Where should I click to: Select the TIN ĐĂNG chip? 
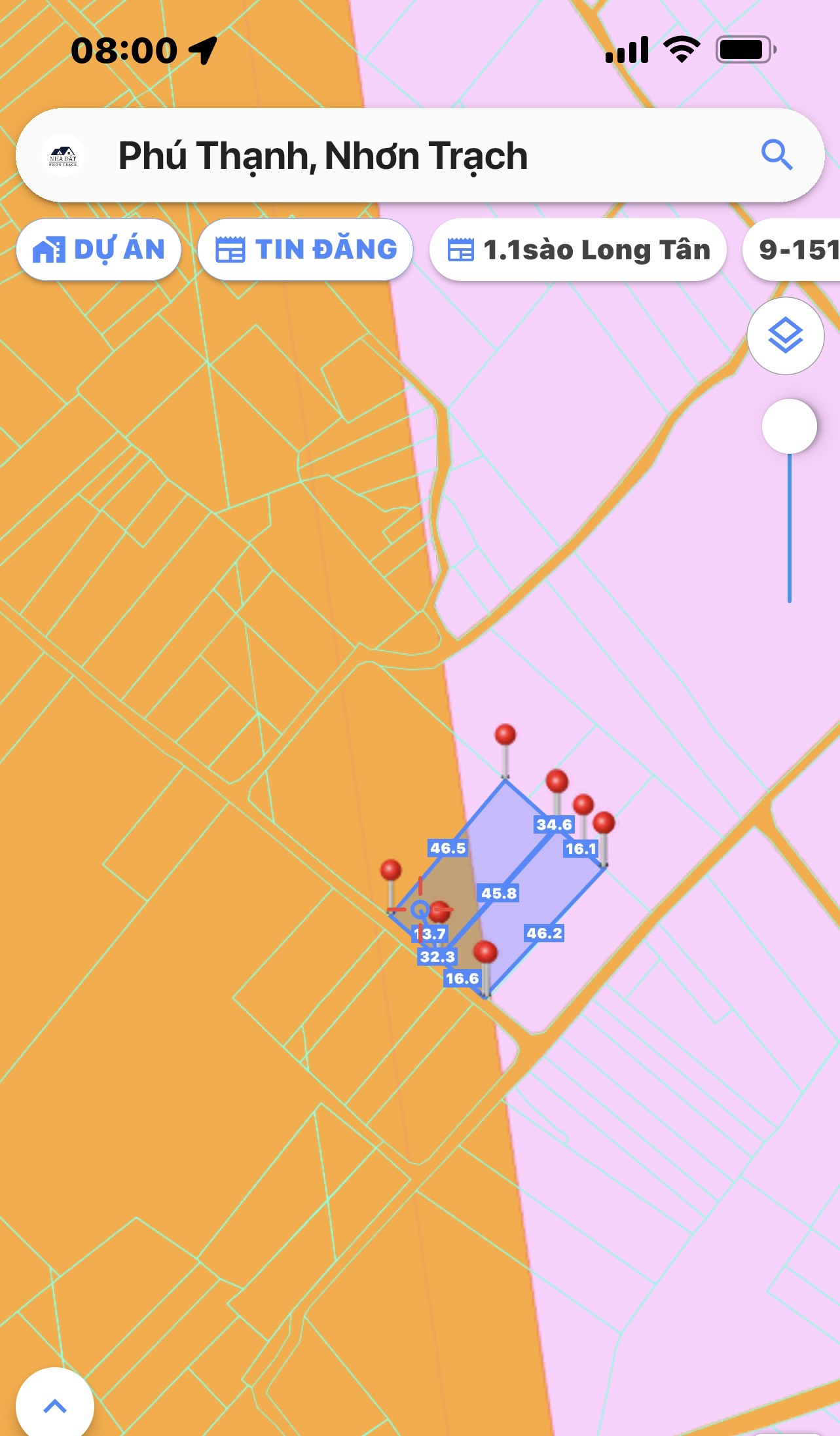(306, 249)
